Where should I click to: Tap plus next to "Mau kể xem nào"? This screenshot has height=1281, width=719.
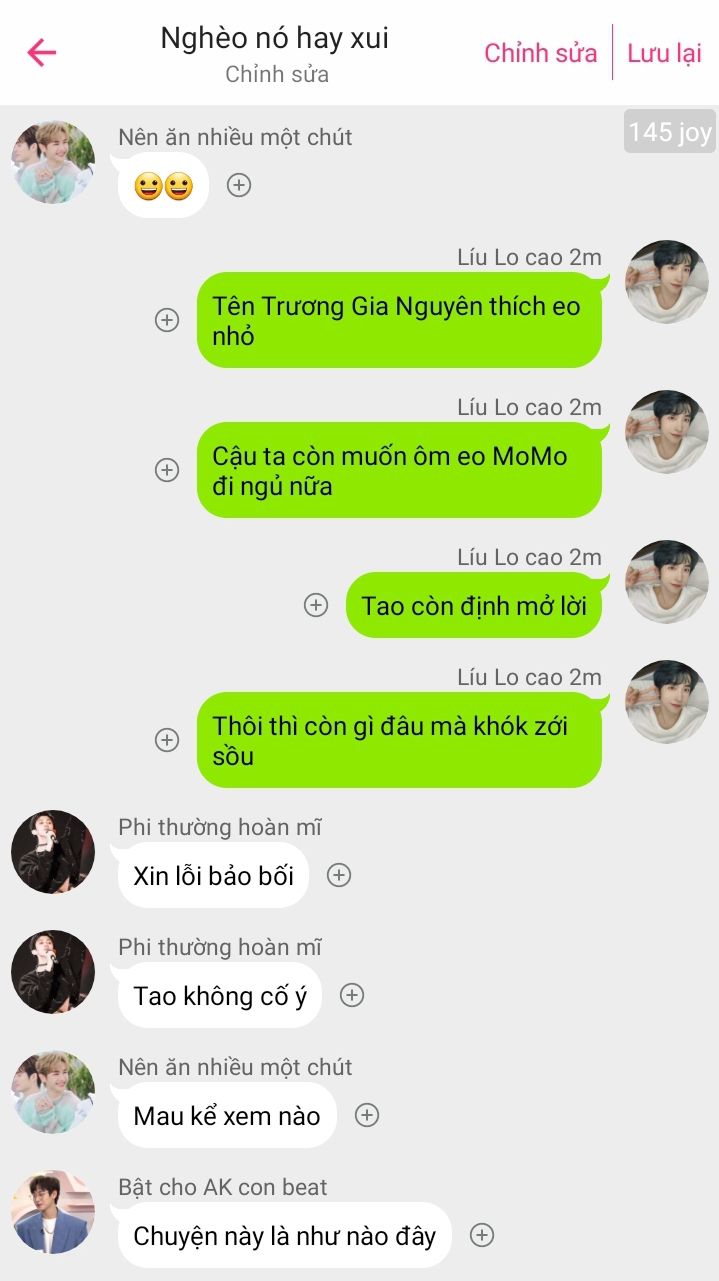click(x=367, y=1115)
